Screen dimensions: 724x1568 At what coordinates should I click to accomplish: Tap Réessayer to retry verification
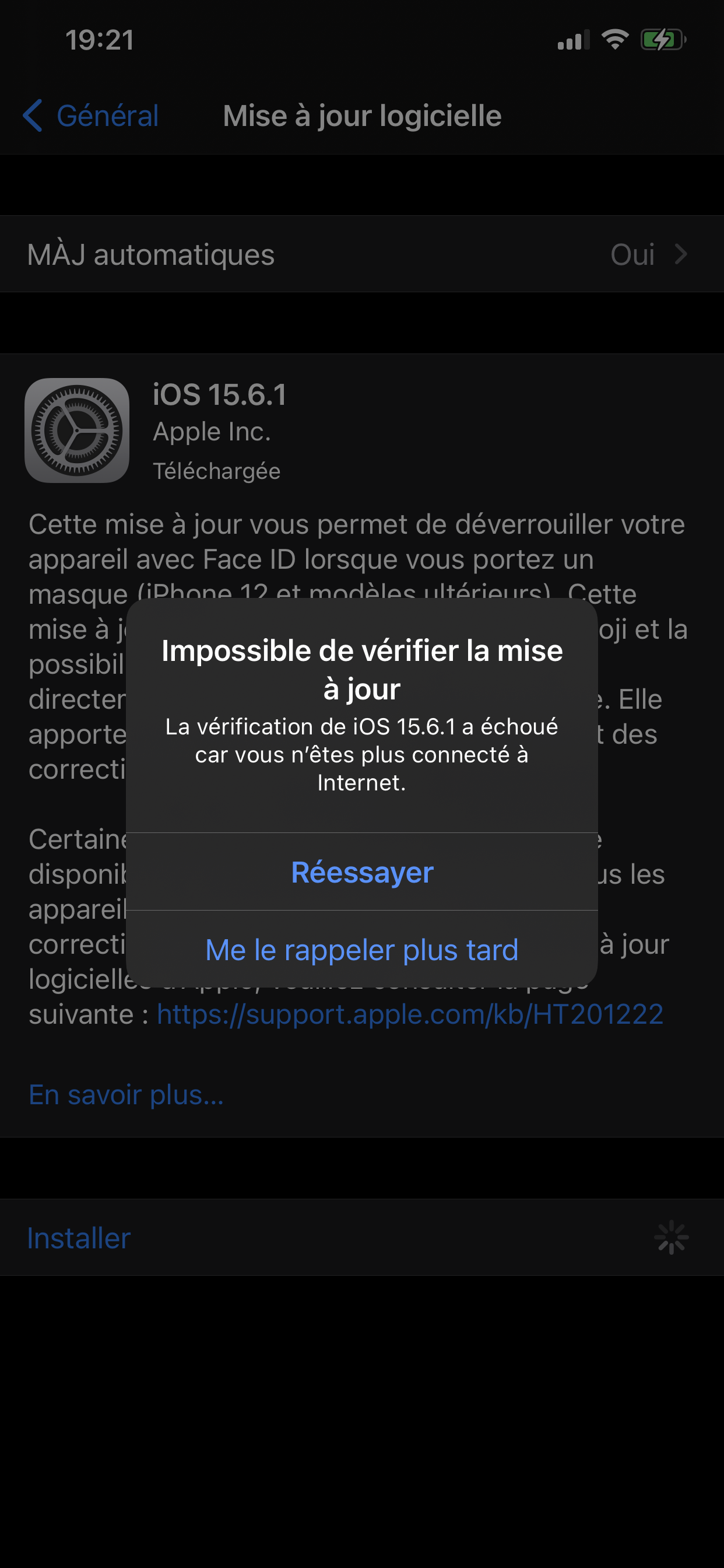362,871
